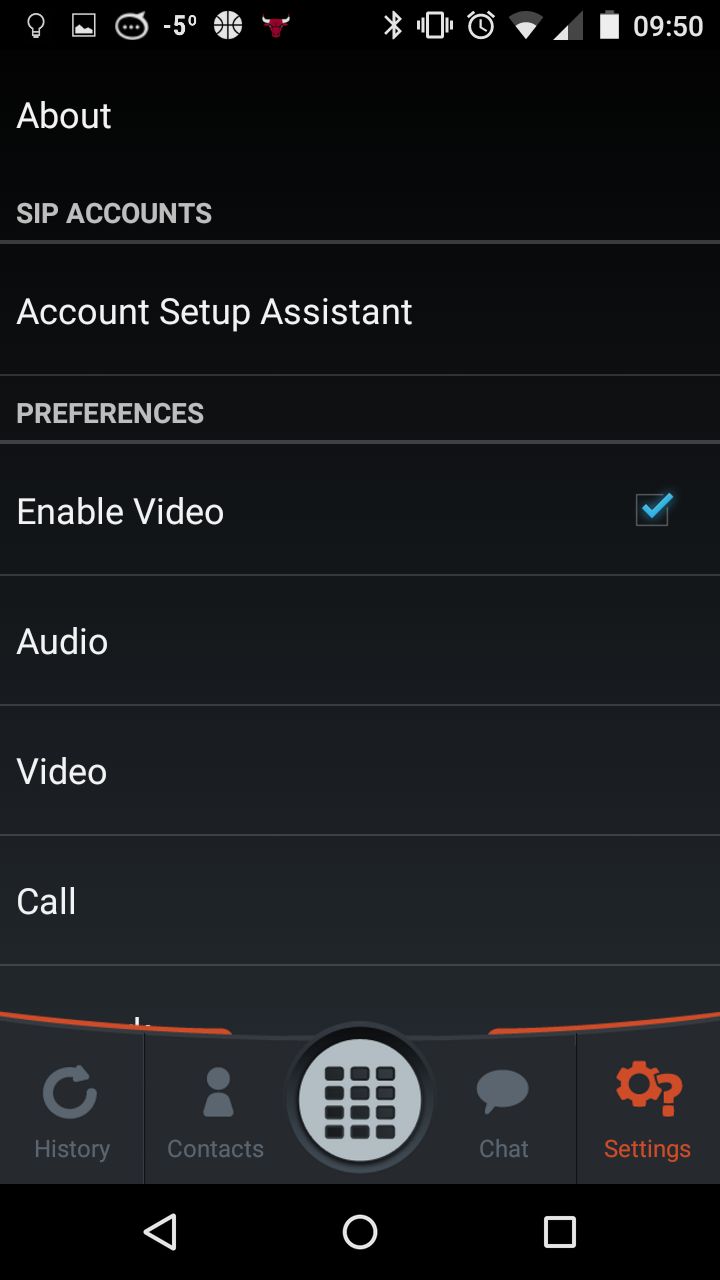Open Video preferences
This screenshot has width=720, height=1280.
click(360, 771)
